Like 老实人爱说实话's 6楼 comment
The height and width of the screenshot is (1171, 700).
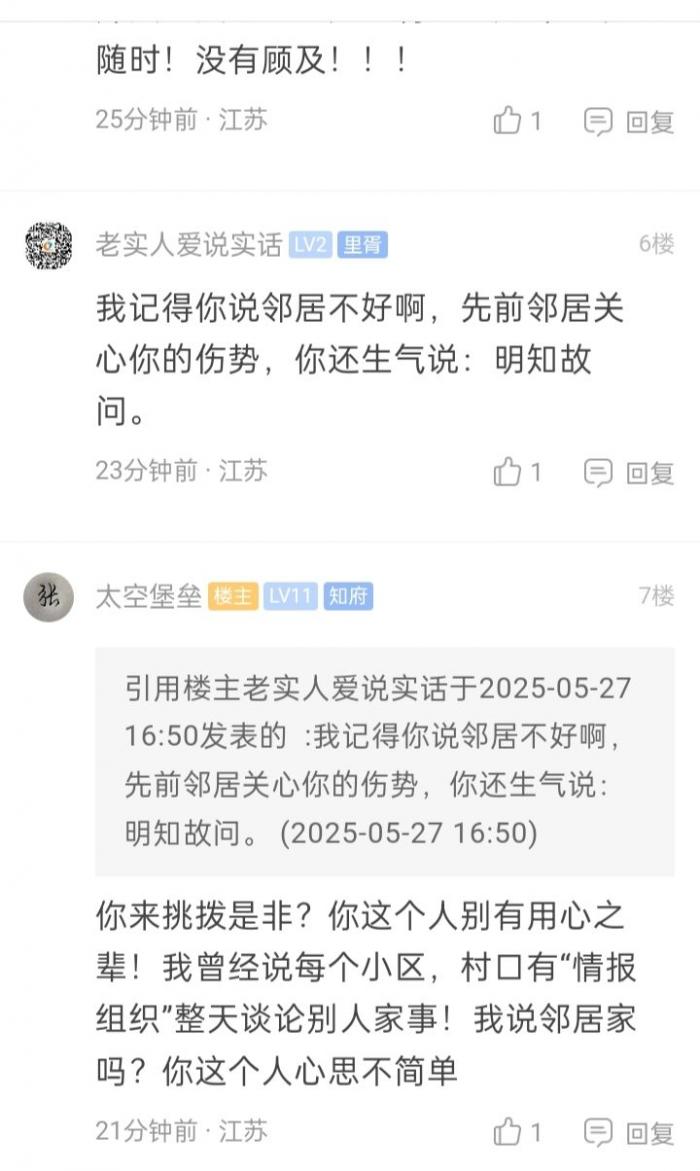(x=516, y=472)
